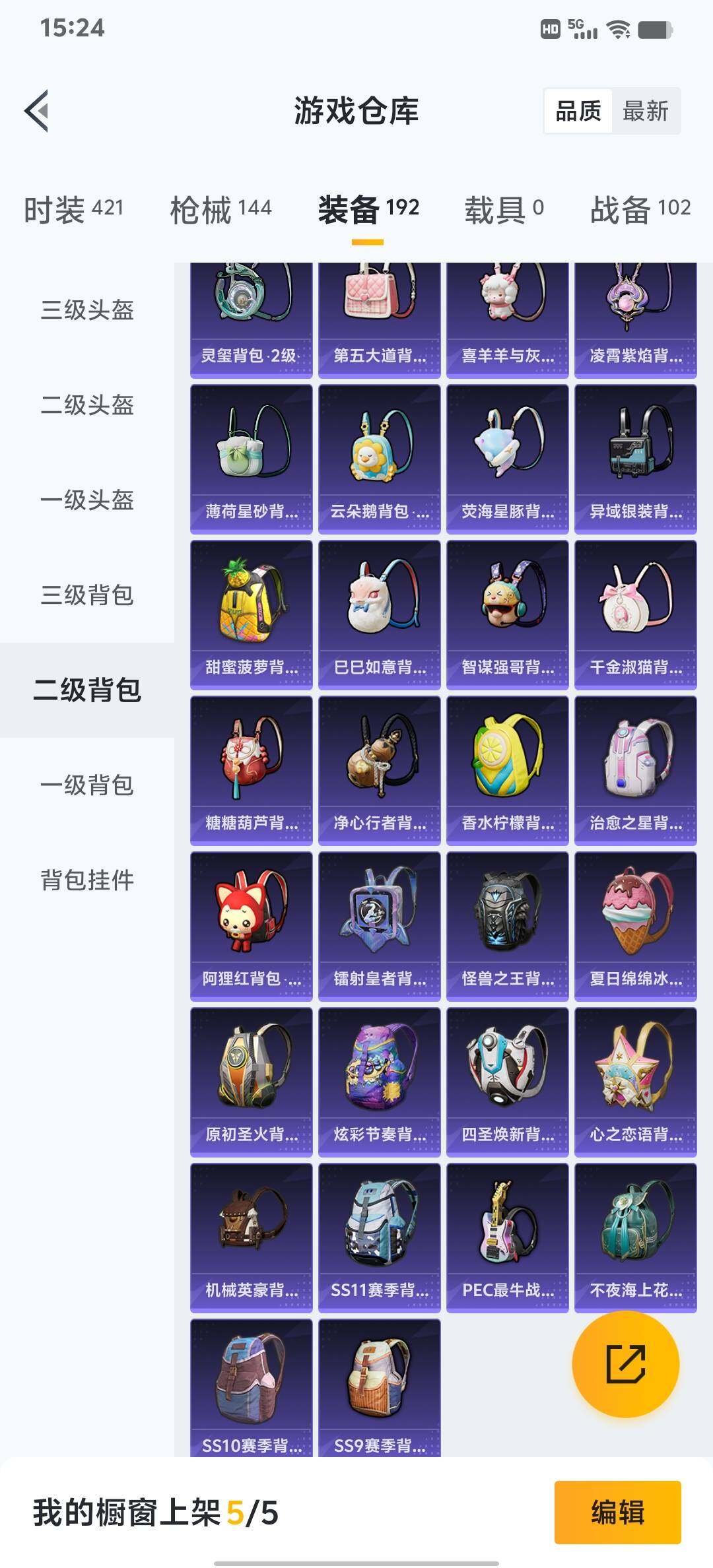This screenshot has height=1568, width=713.
Task: Open the 载具 tab
Action: coord(504,210)
